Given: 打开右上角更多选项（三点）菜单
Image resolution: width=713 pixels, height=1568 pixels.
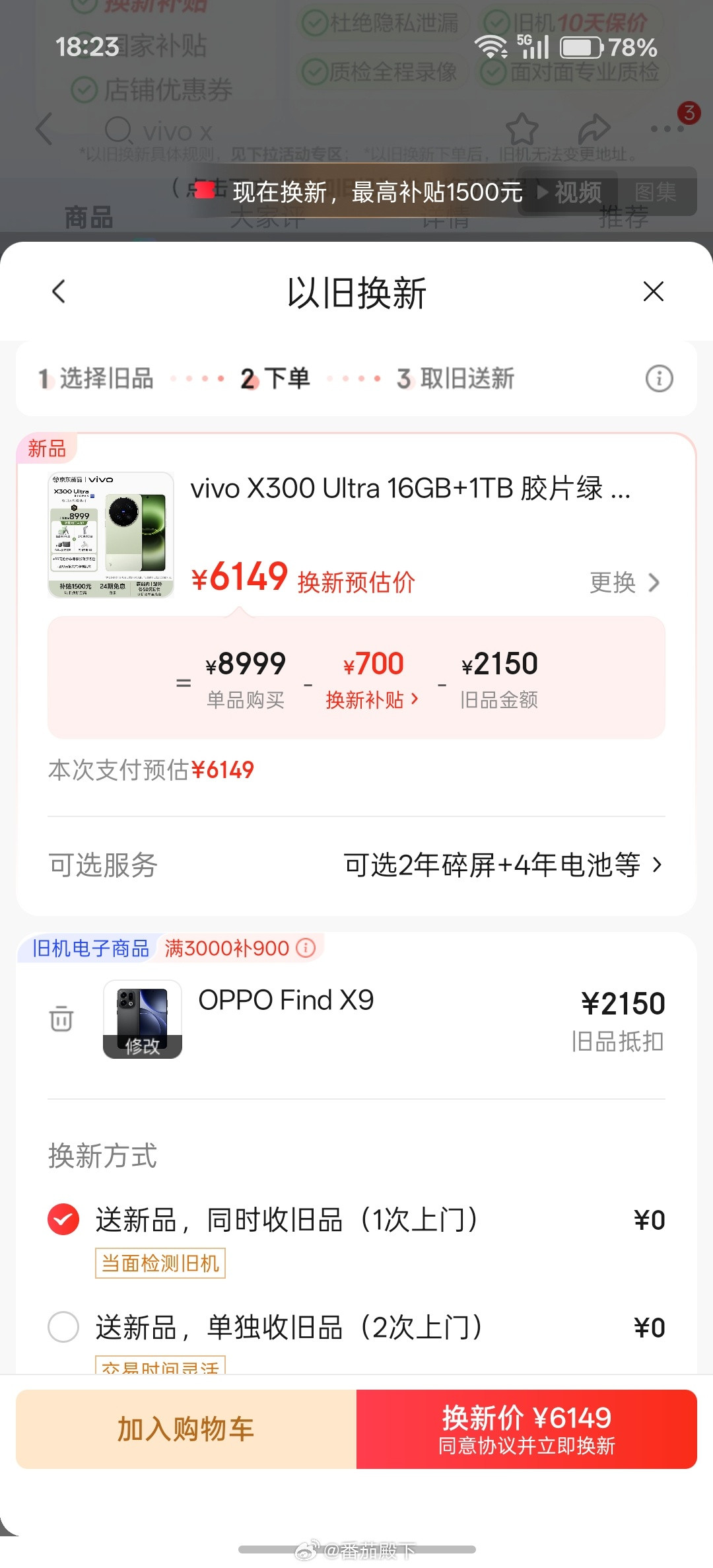Looking at the screenshot, I should [667, 129].
